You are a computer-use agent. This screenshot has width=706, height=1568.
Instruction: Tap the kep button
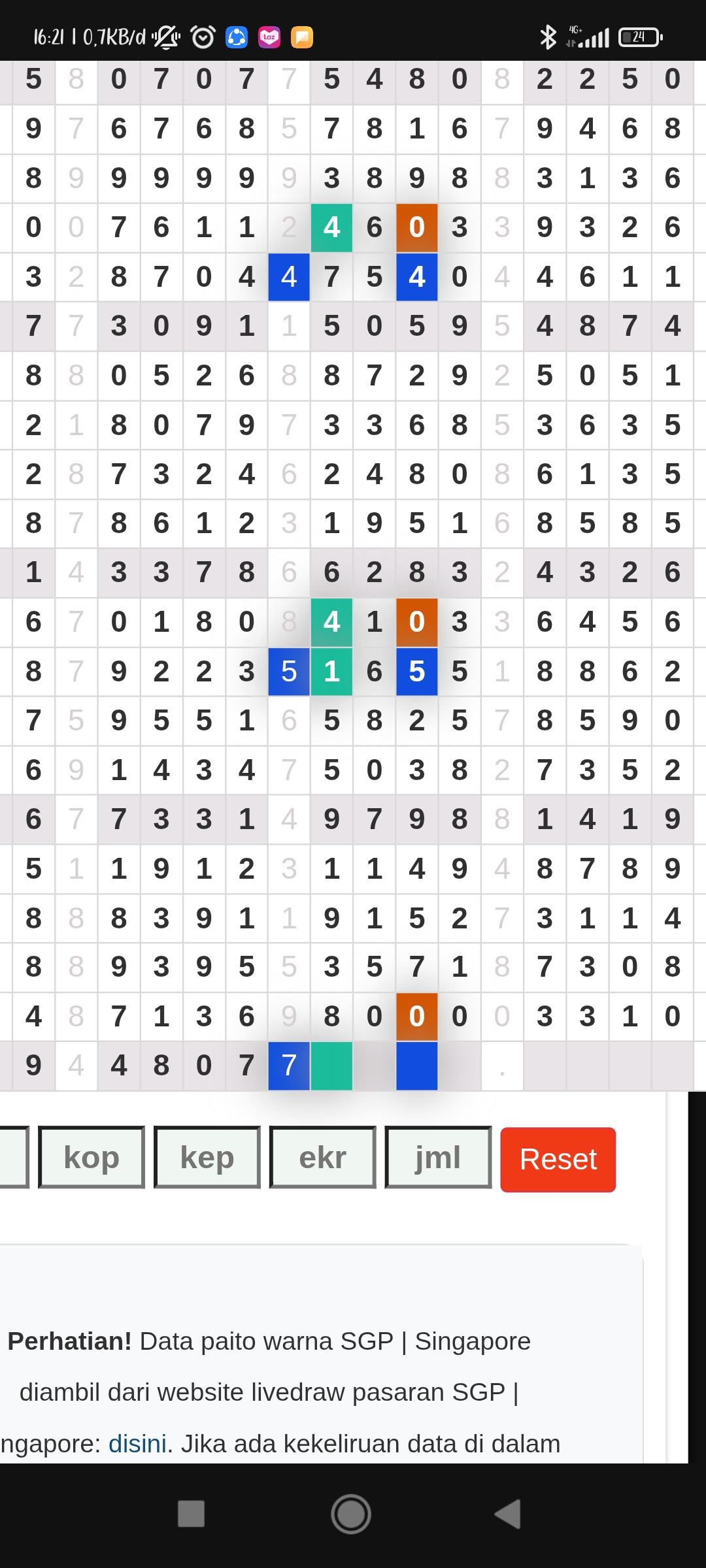tap(207, 1158)
